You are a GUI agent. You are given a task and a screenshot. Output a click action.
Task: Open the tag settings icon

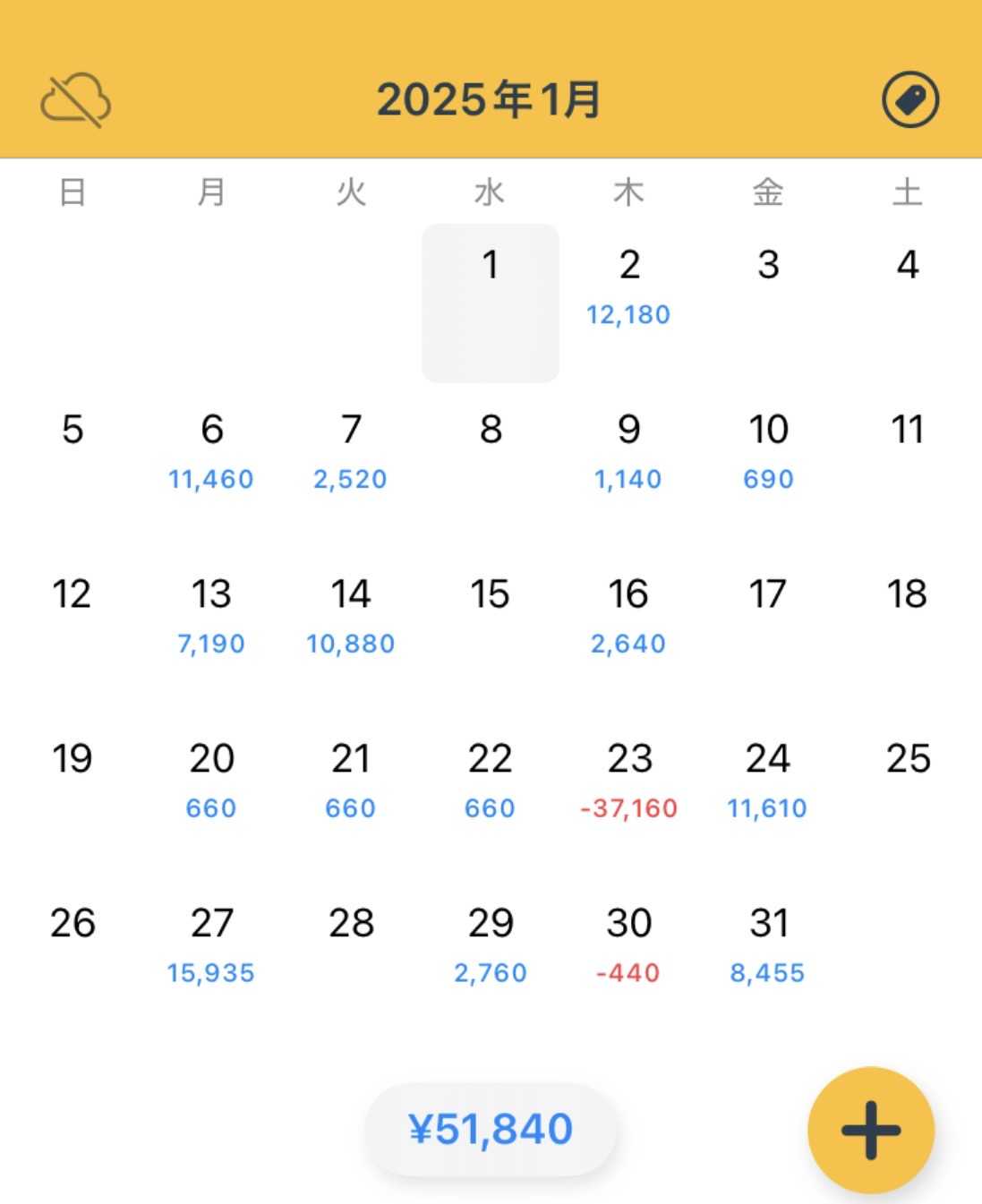pos(909,99)
